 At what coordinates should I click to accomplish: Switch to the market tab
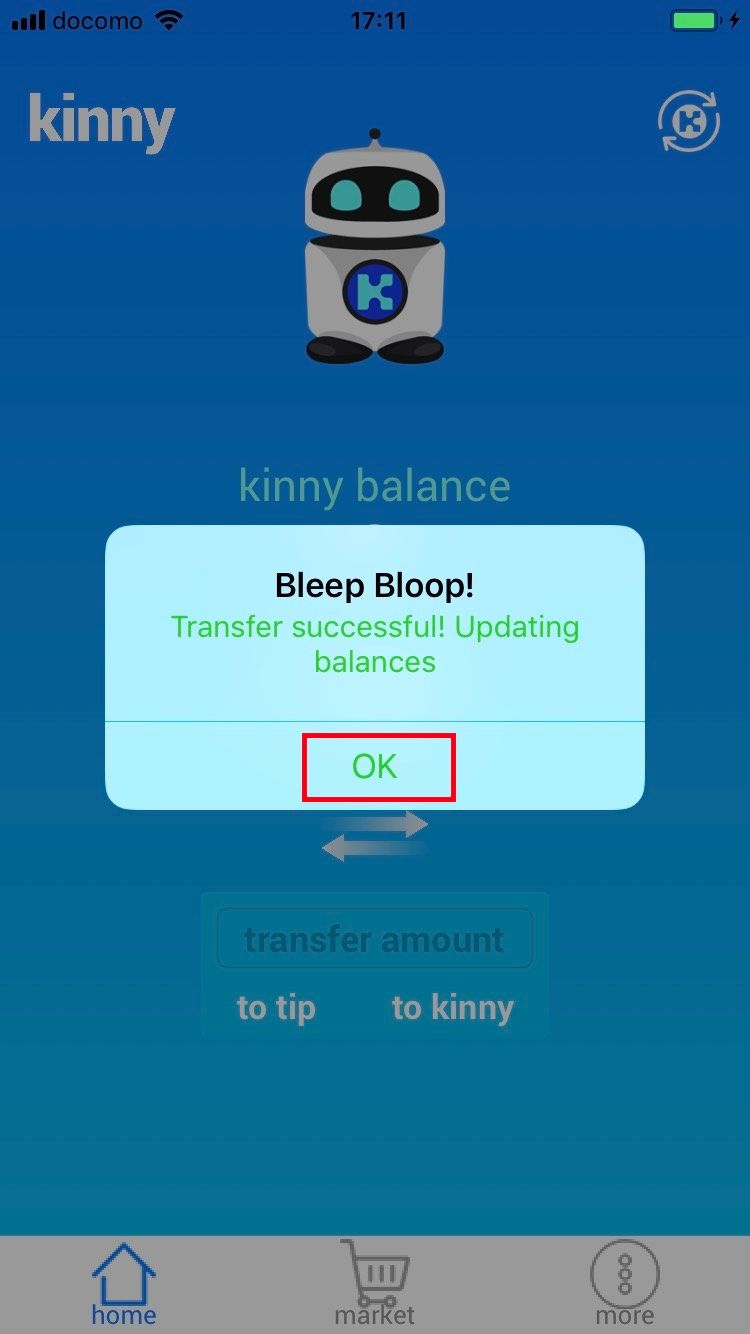374,1284
